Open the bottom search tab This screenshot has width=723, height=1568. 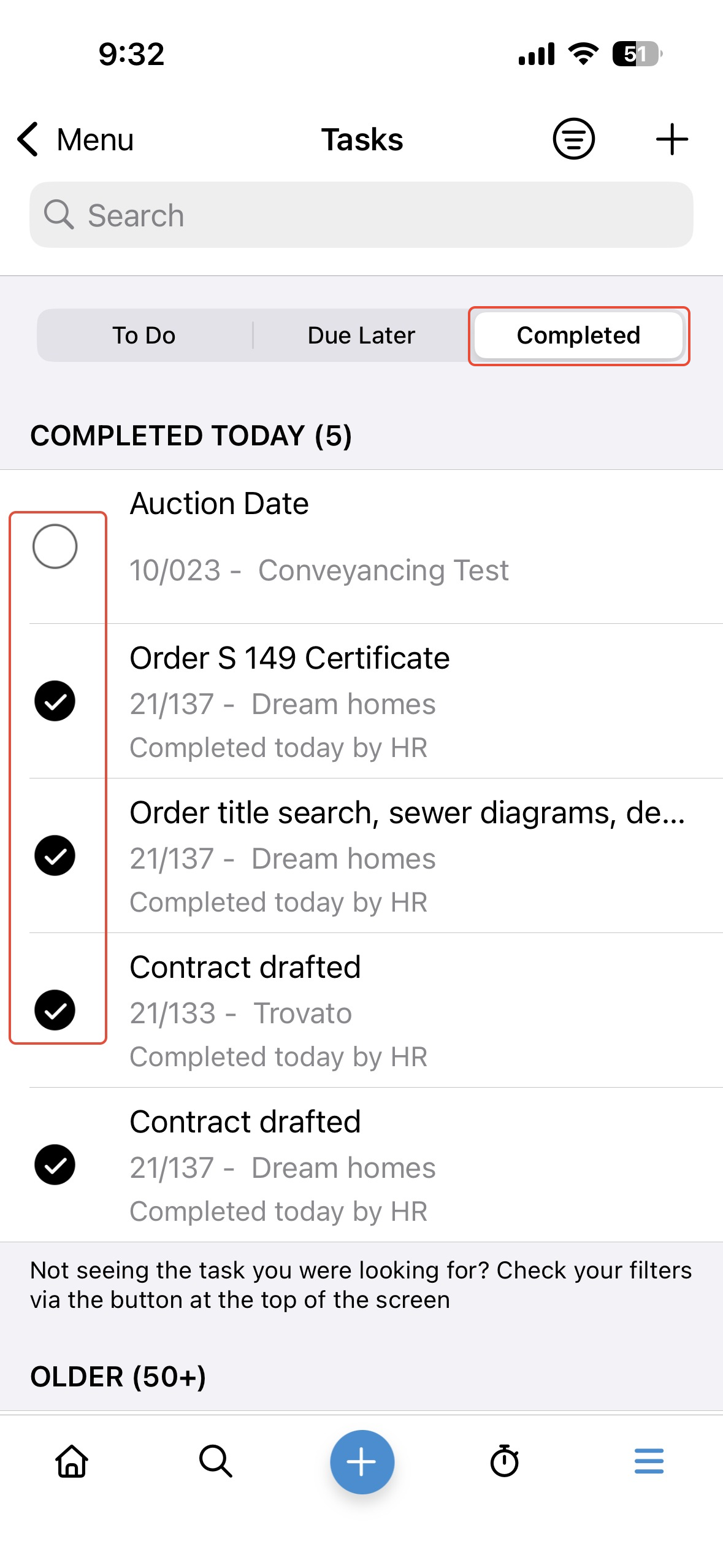pos(216,1461)
